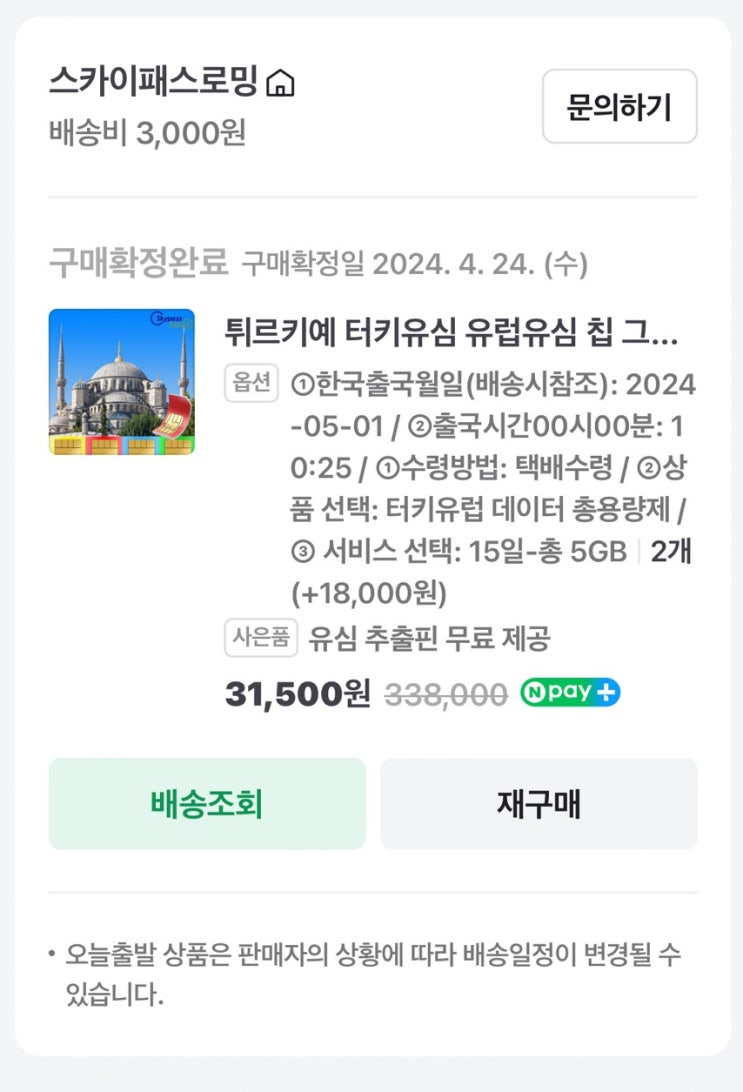
Task: Tap the 문의하기 button
Action: (619, 107)
